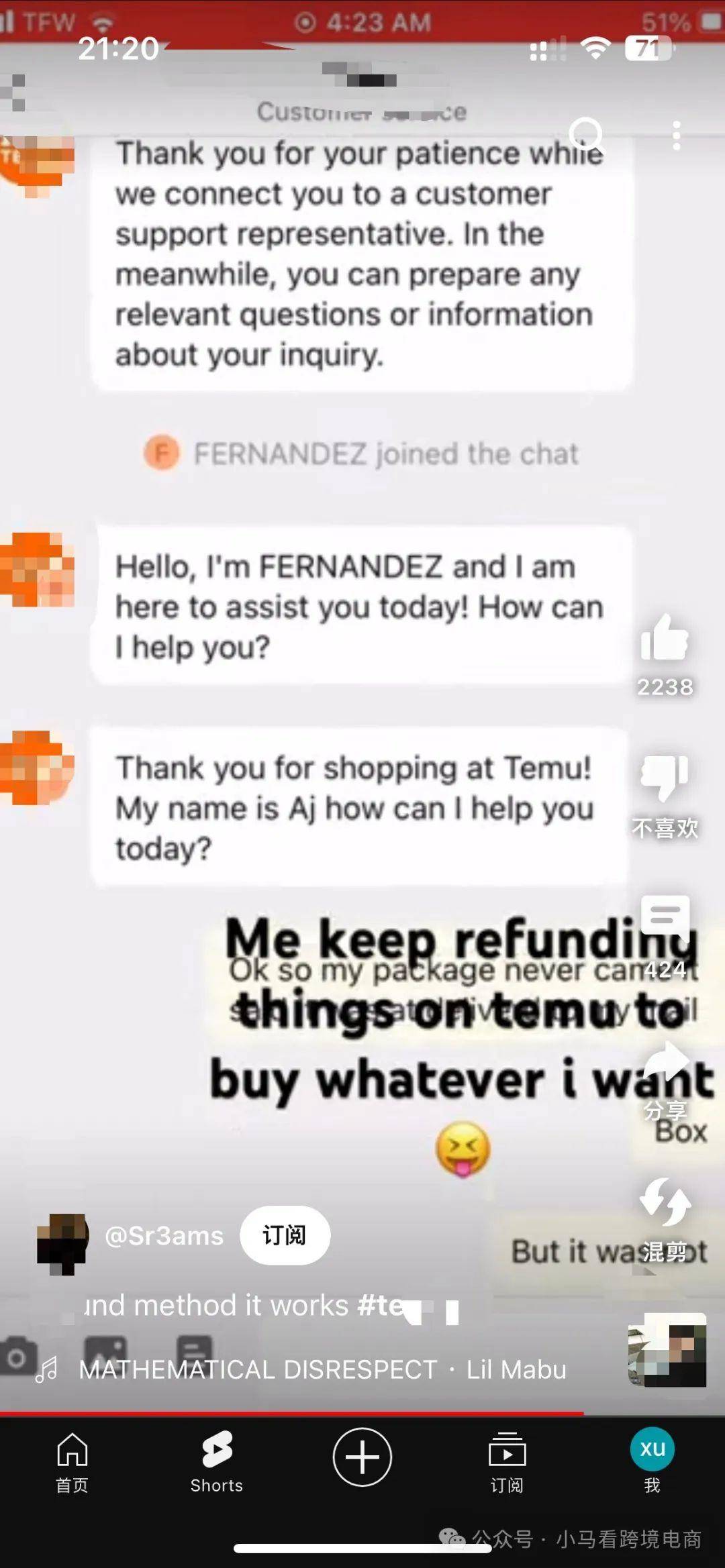The height and width of the screenshot is (1568, 725).
Task: Open the @Sr3ams channel profile
Action: tap(164, 1236)
